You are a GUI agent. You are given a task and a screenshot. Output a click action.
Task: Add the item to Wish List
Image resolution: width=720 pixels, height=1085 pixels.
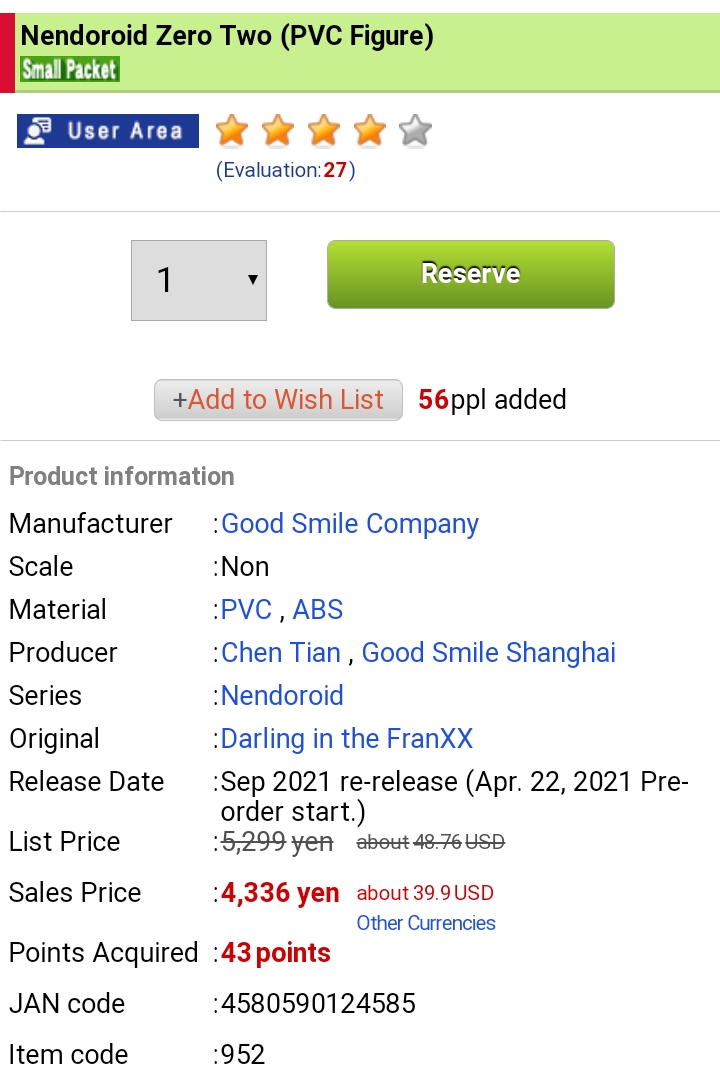coord(278,400)
